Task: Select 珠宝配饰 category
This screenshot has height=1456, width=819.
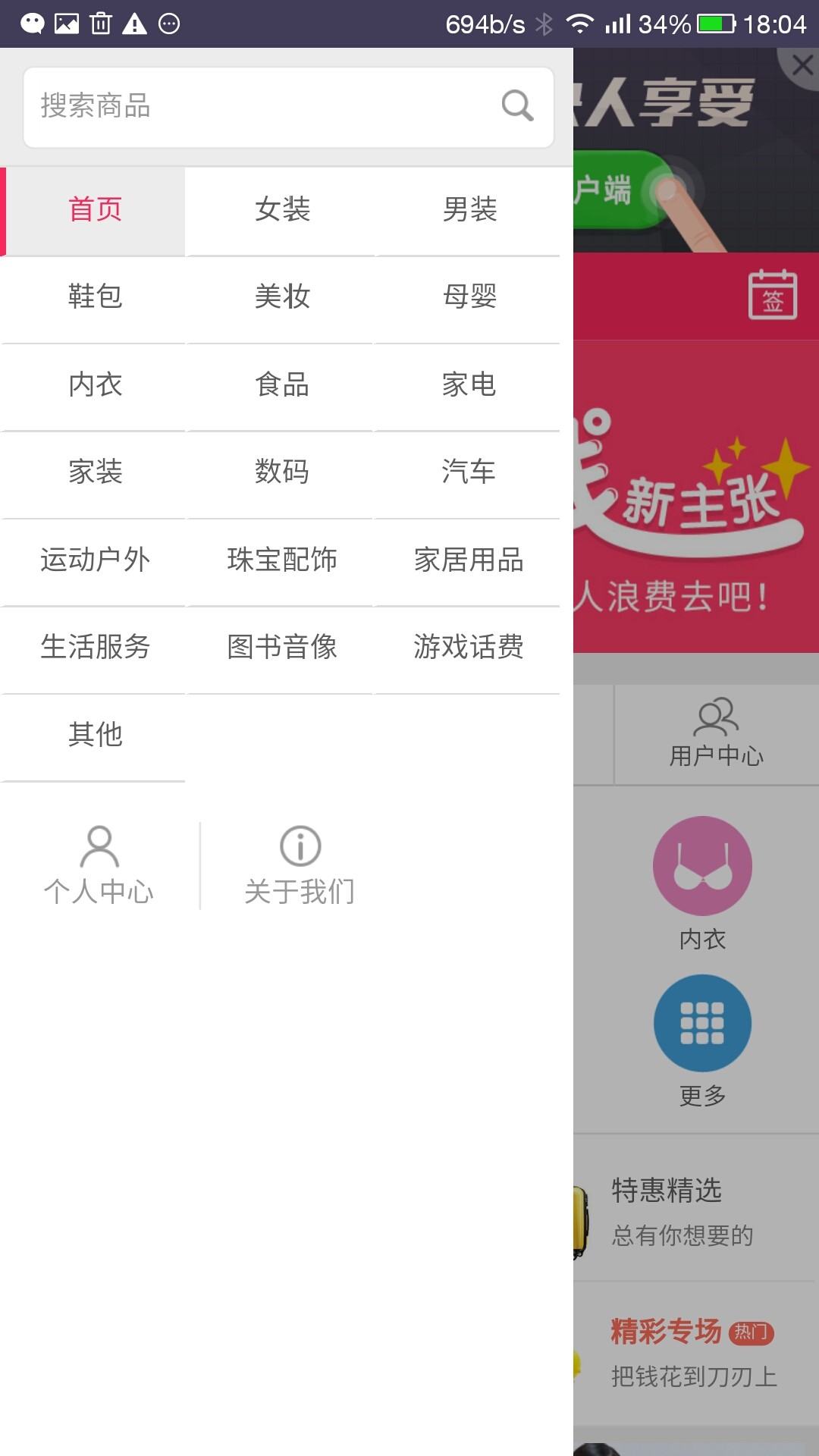Action: pyautogui.click(x=281, y=560)
